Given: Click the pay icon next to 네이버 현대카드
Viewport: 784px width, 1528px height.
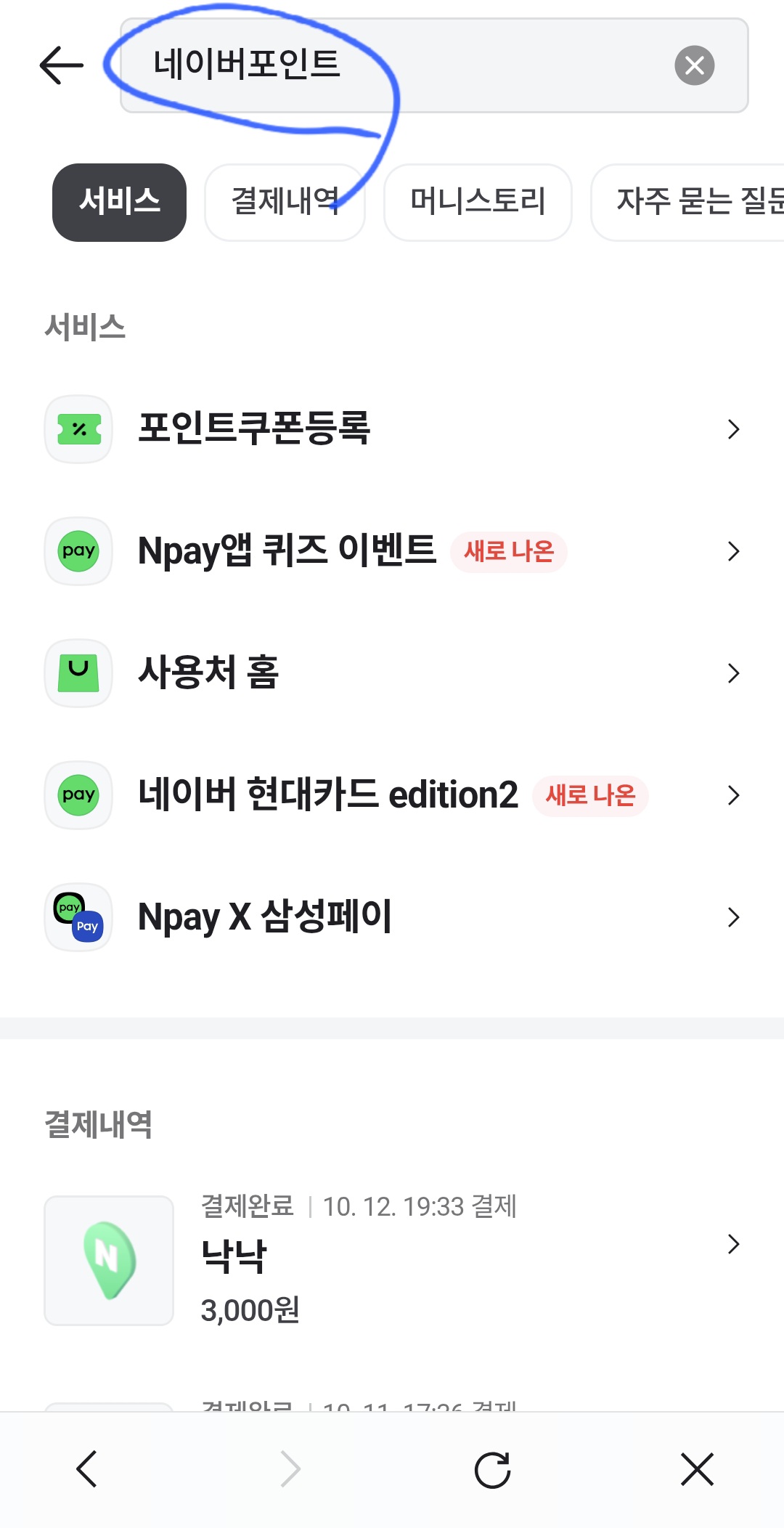Looking at the screenshot, I should 78,795.
